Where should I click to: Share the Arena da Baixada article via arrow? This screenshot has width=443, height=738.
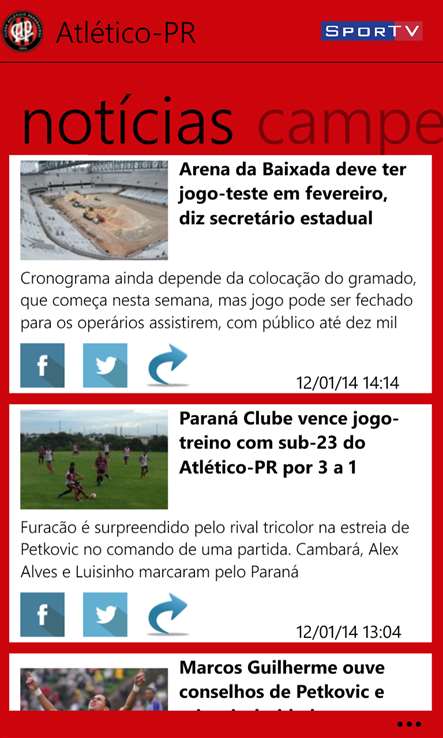click(x=168, y=365)
